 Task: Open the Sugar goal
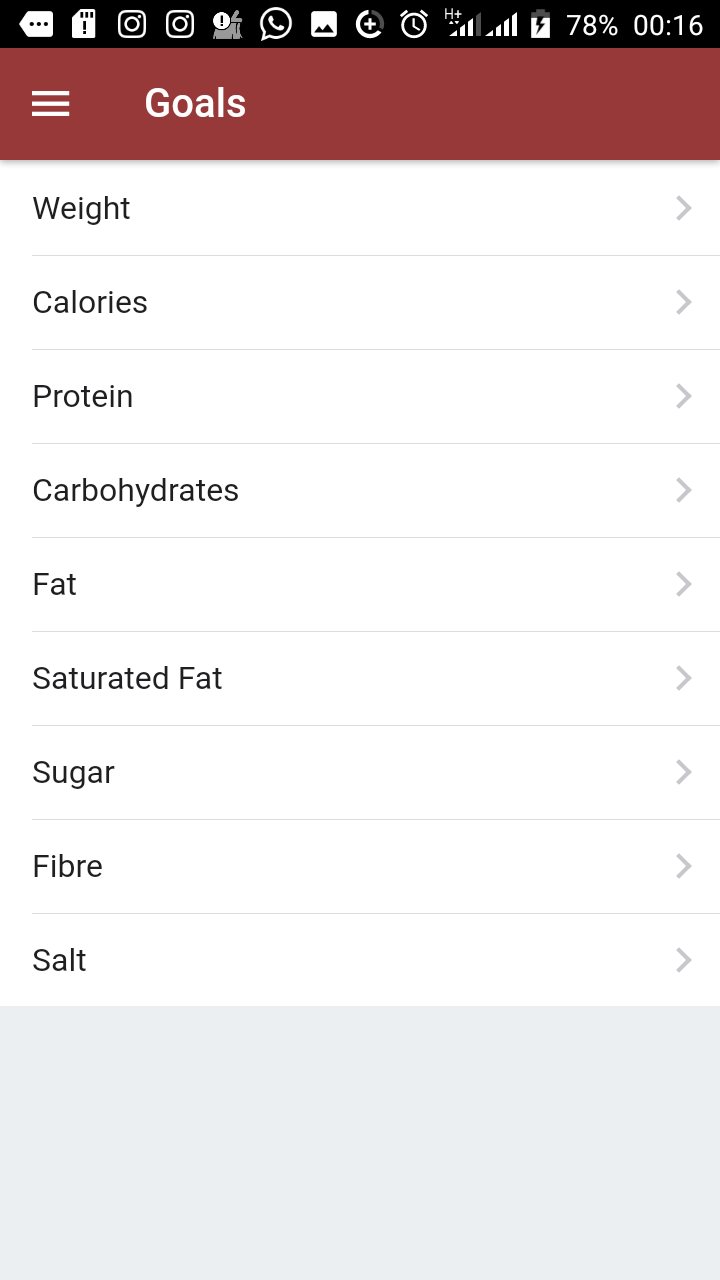tap(360, 772)
